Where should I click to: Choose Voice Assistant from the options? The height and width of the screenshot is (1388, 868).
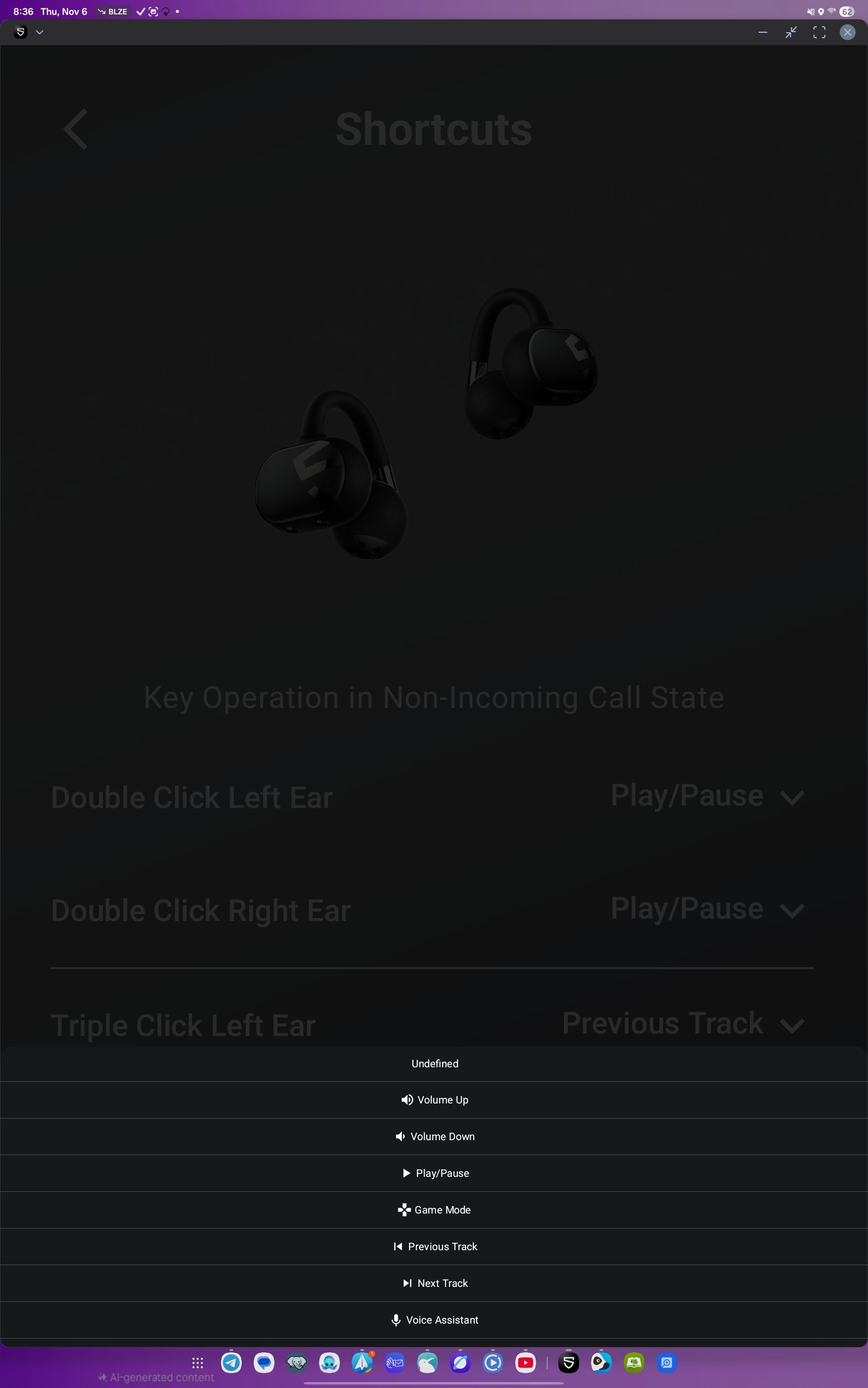pyautogui.click(x=434, y=1320)
